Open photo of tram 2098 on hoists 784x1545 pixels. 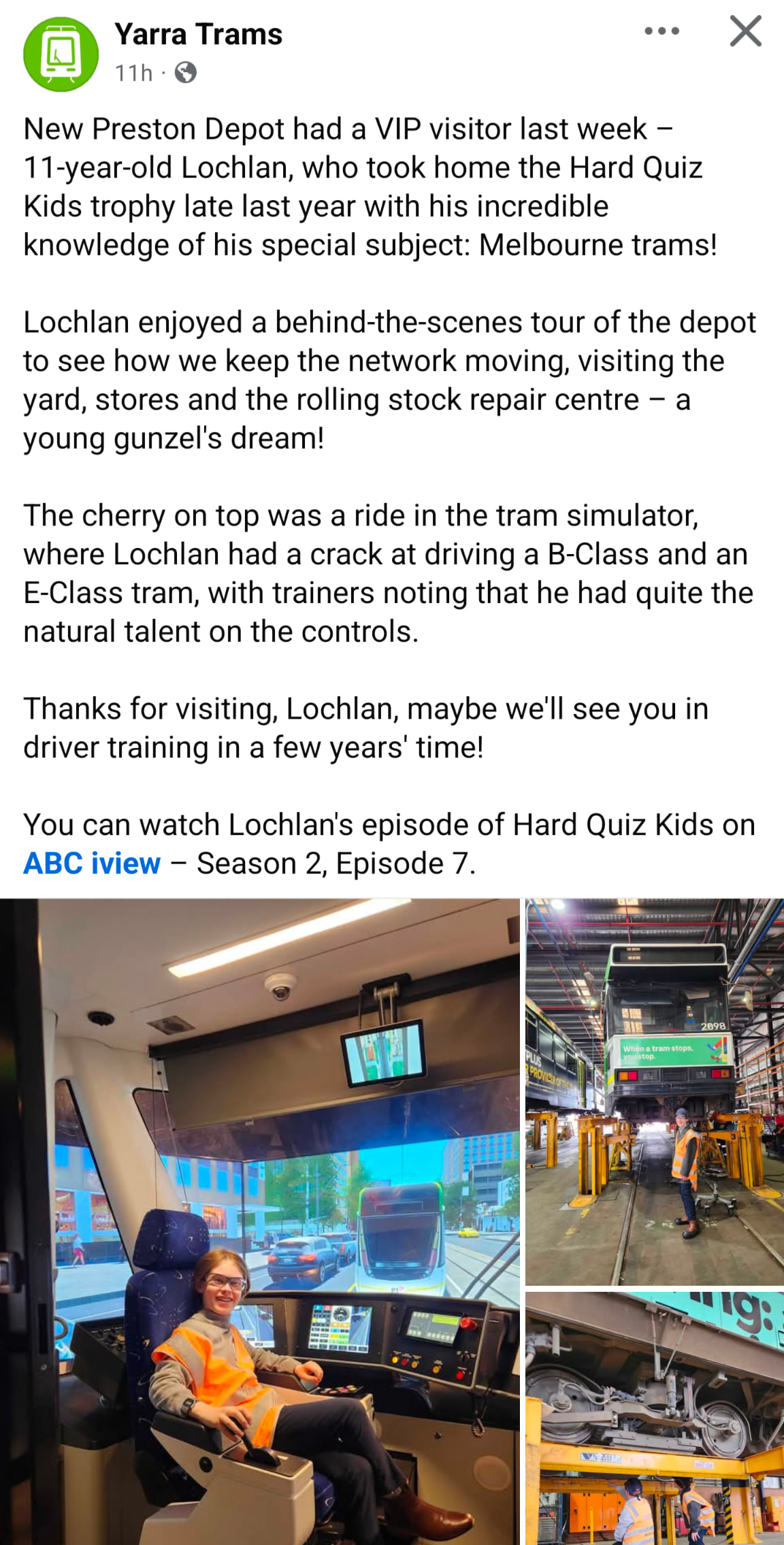pyautogui.click(x=655, y=1092)
